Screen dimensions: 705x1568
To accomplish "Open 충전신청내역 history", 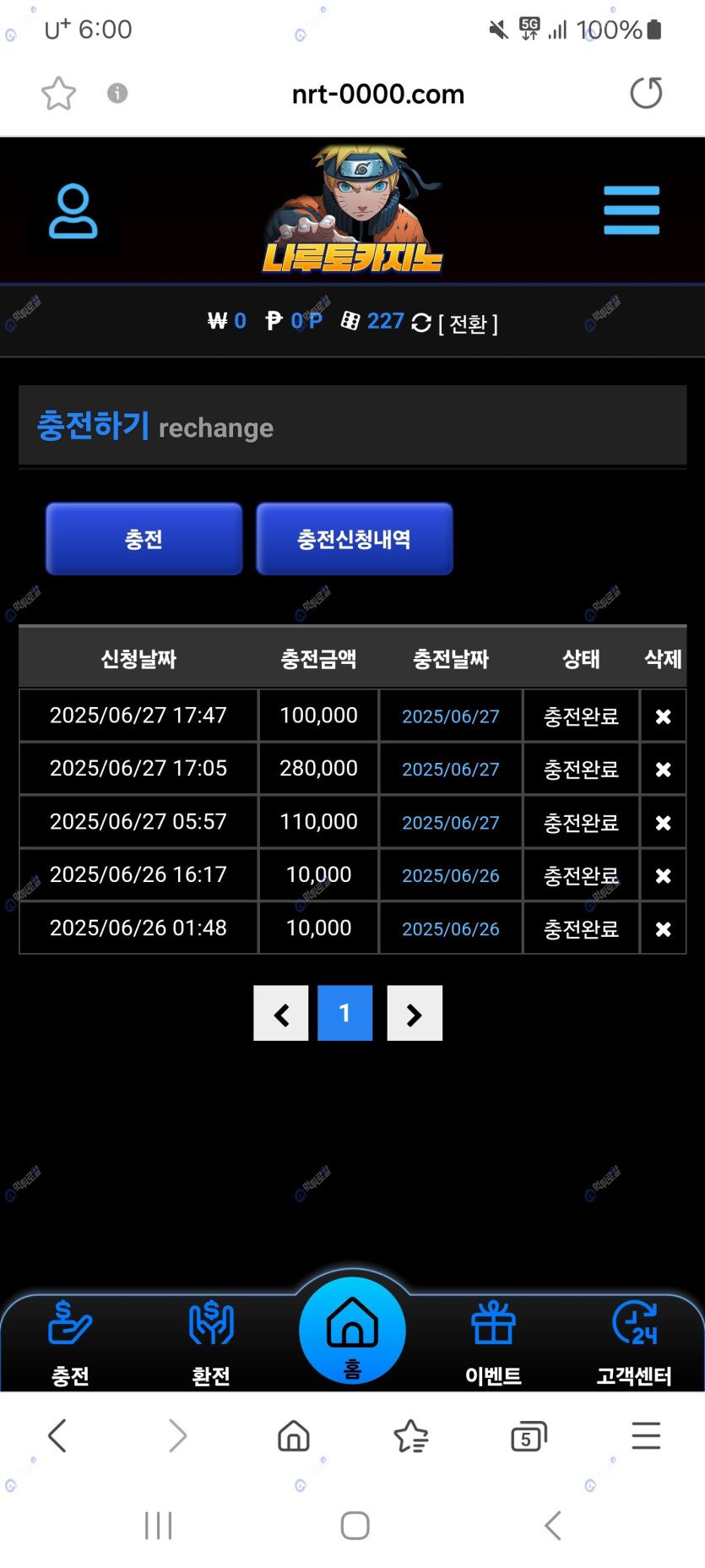I will pyautogui.click(x=354, y=539).
